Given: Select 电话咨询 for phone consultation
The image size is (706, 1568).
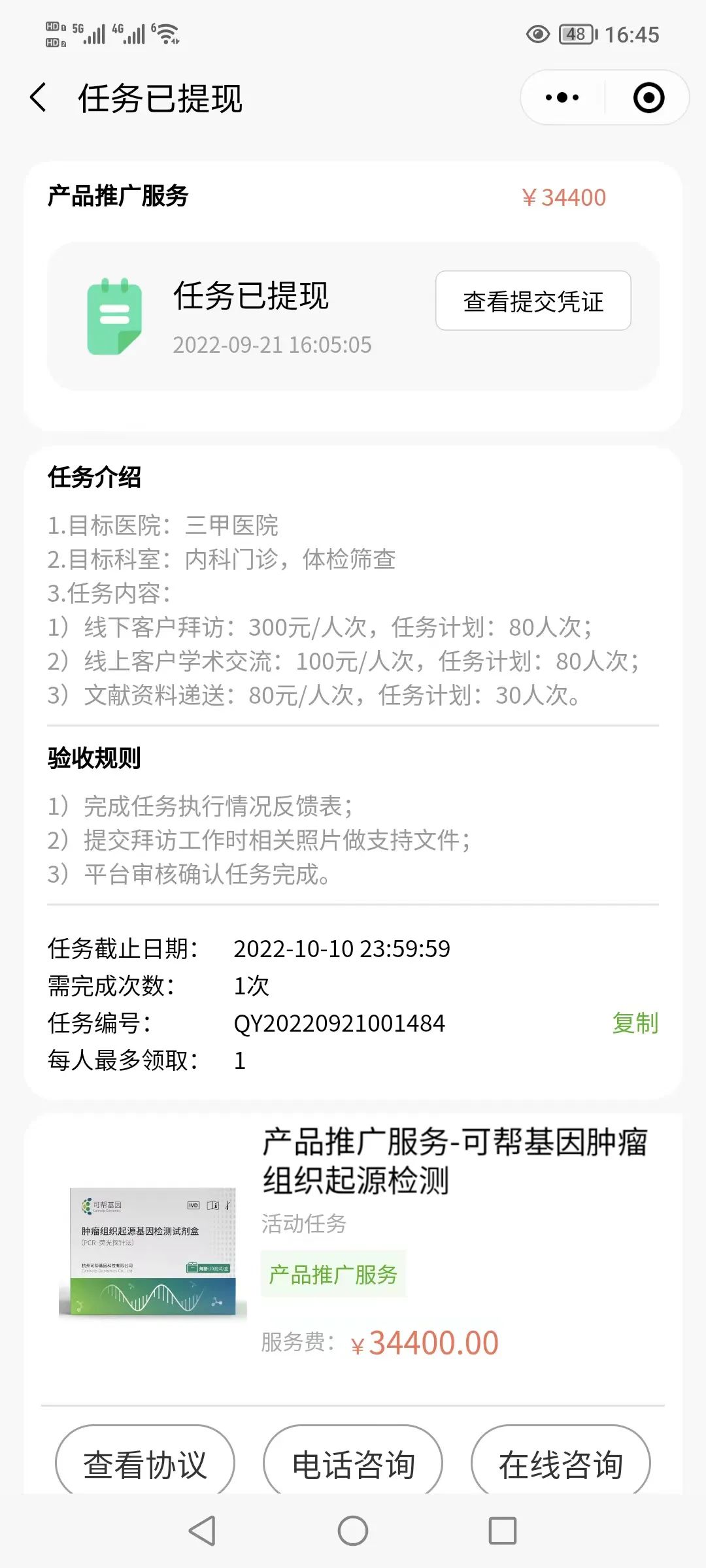Looking at the screenshot, I should tap(353, 1463).
